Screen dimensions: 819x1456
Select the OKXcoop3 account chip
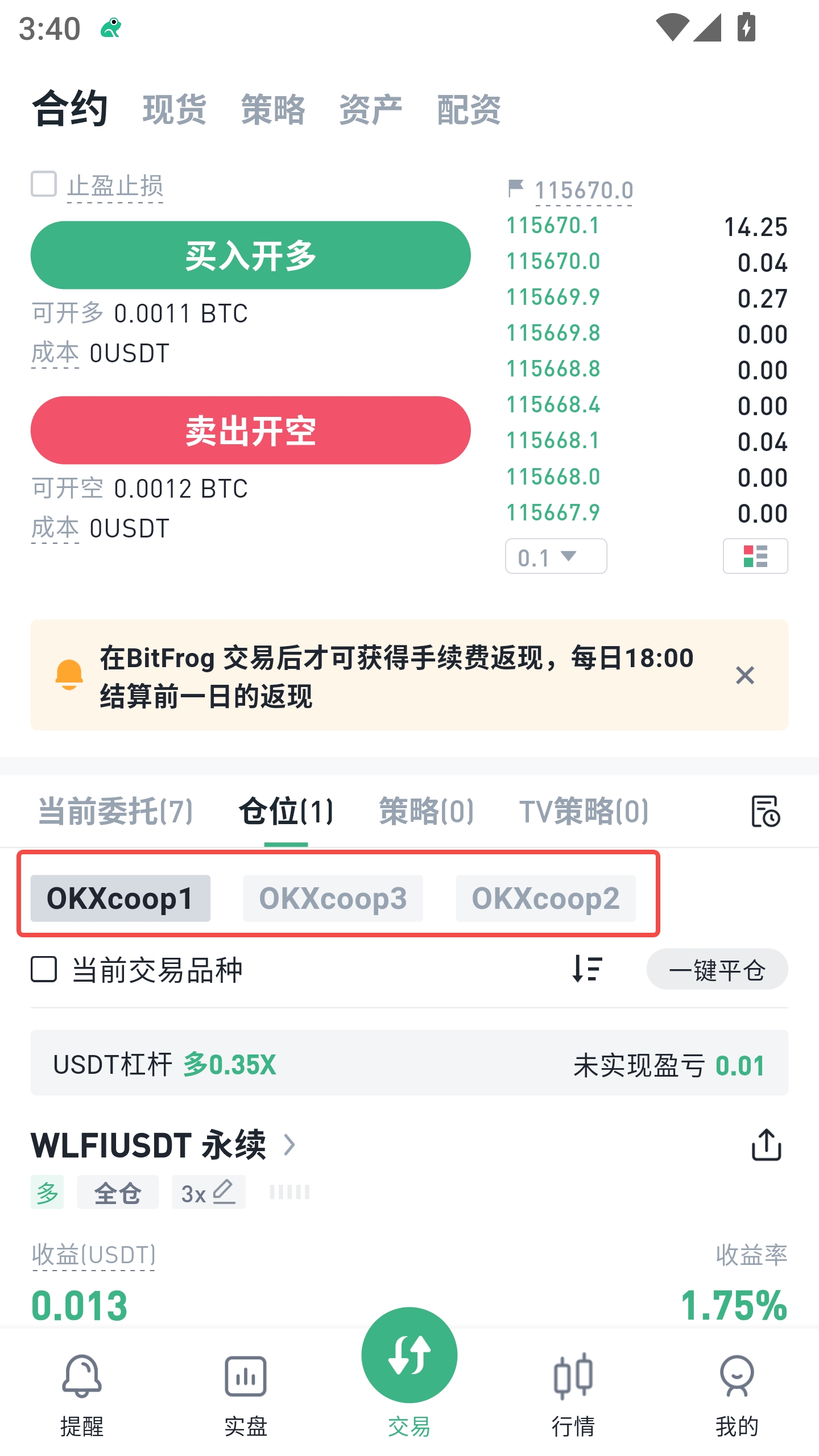[333, 899]
